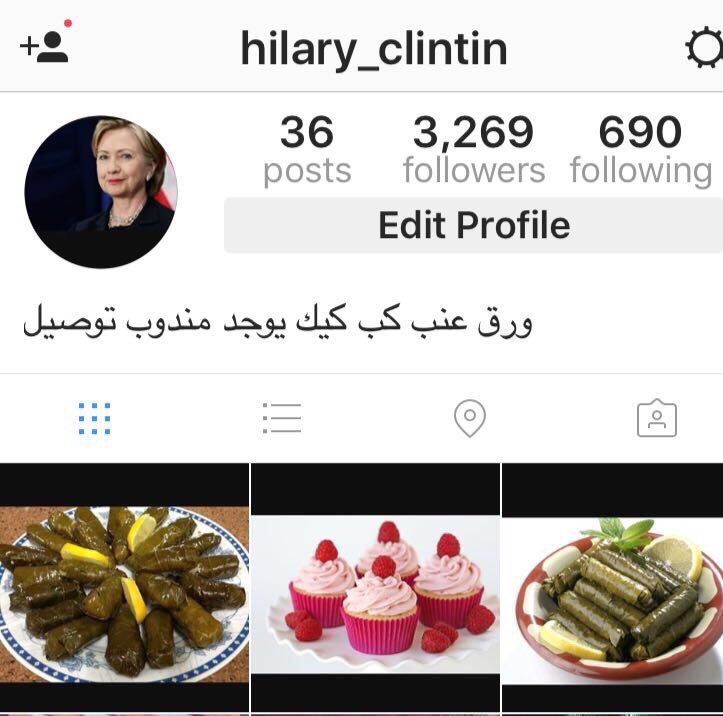
Task: Tap the profile picture
Action: pos(101,191)
